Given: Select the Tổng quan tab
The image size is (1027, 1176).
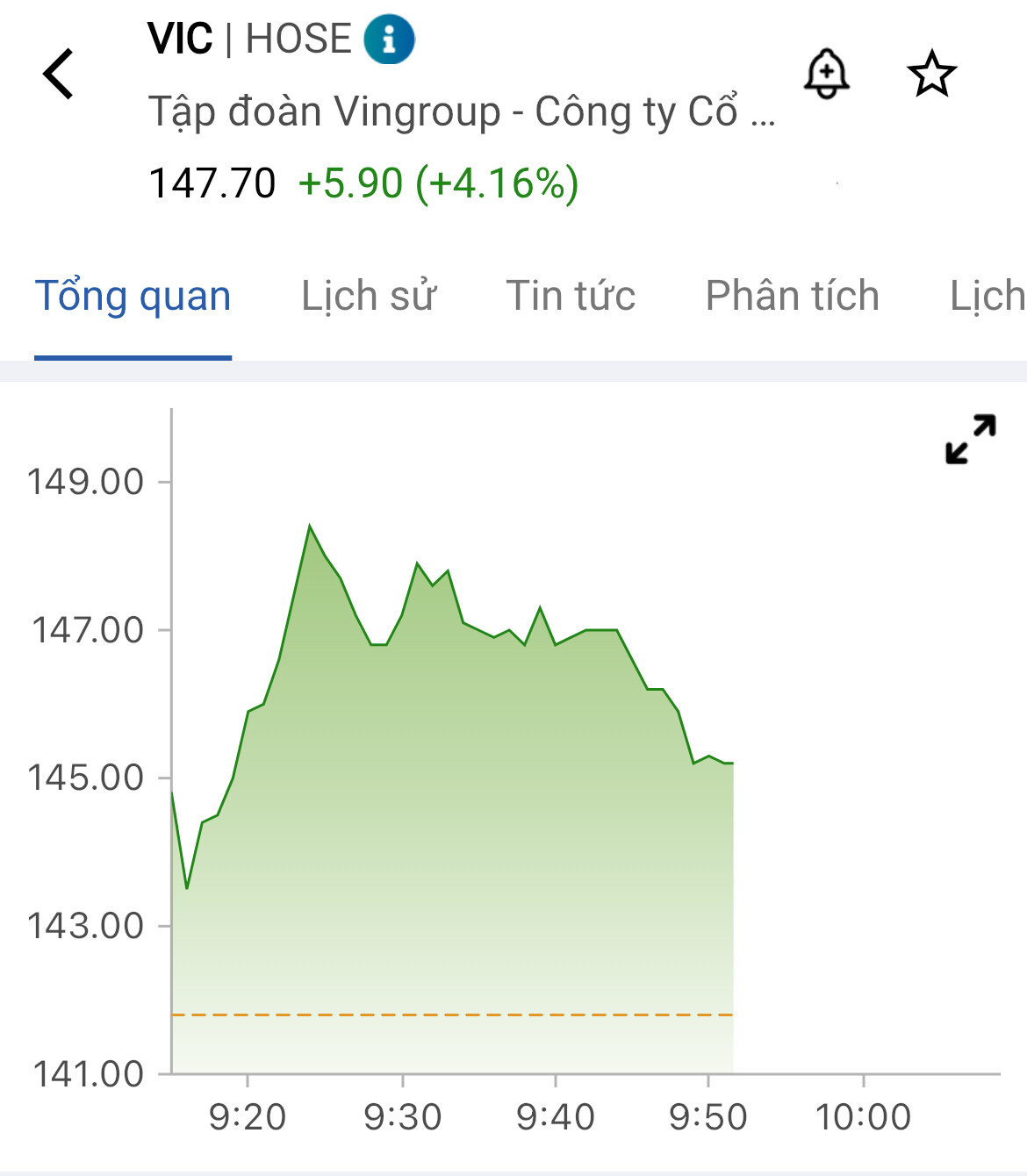Looking at the screenshot, I should pos(133,297).
